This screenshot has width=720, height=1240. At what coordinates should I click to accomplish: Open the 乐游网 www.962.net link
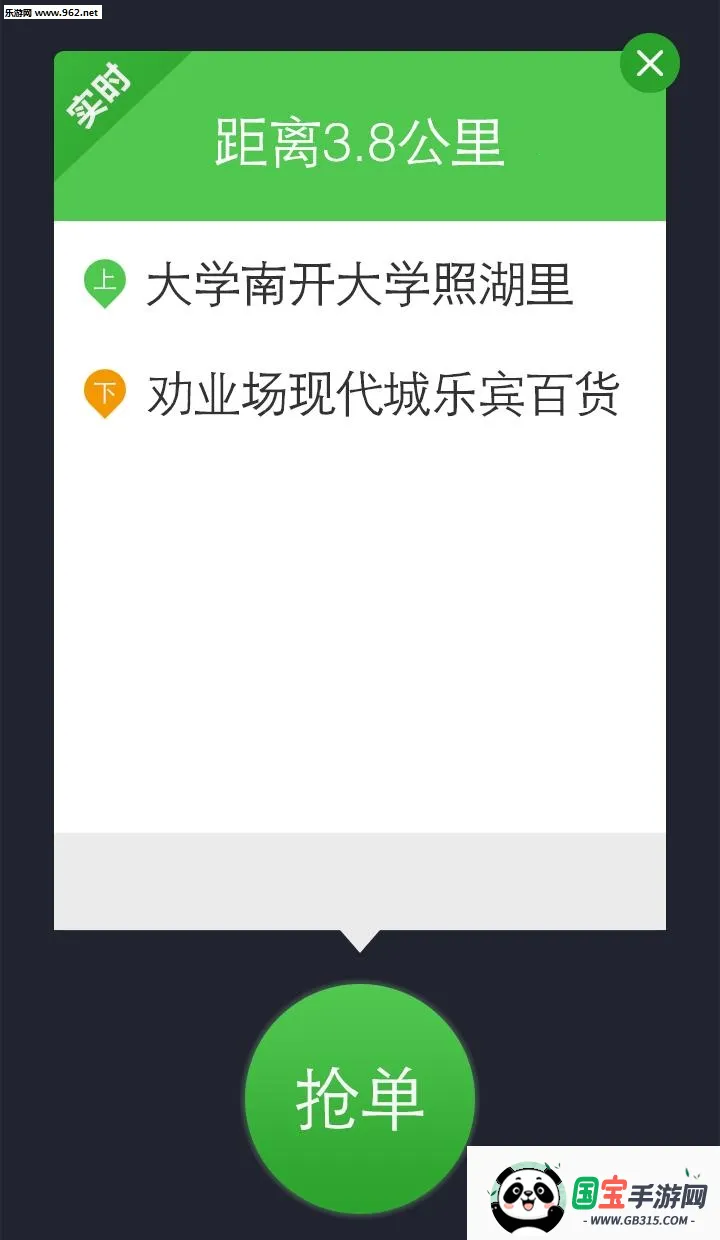point(55,13)
